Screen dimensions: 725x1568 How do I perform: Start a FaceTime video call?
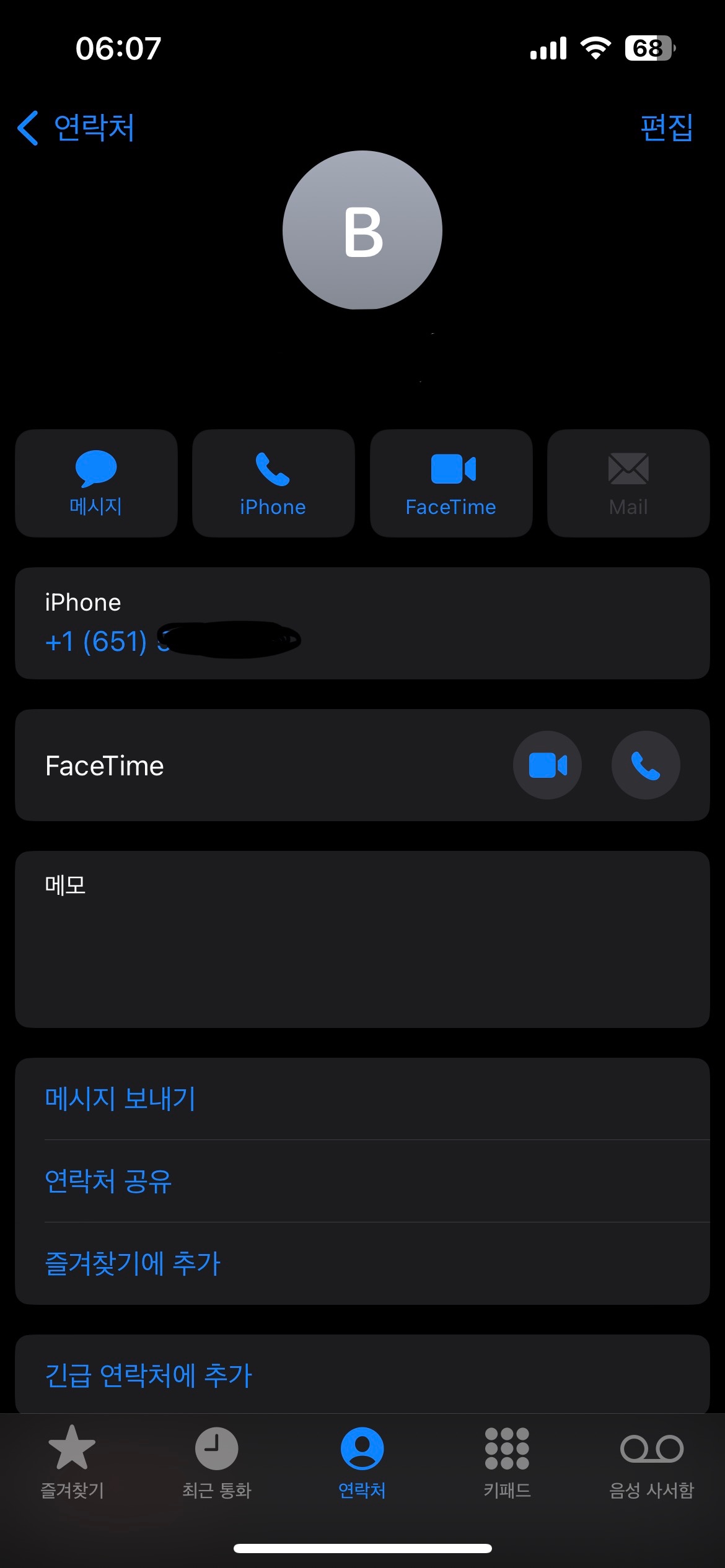547,765
